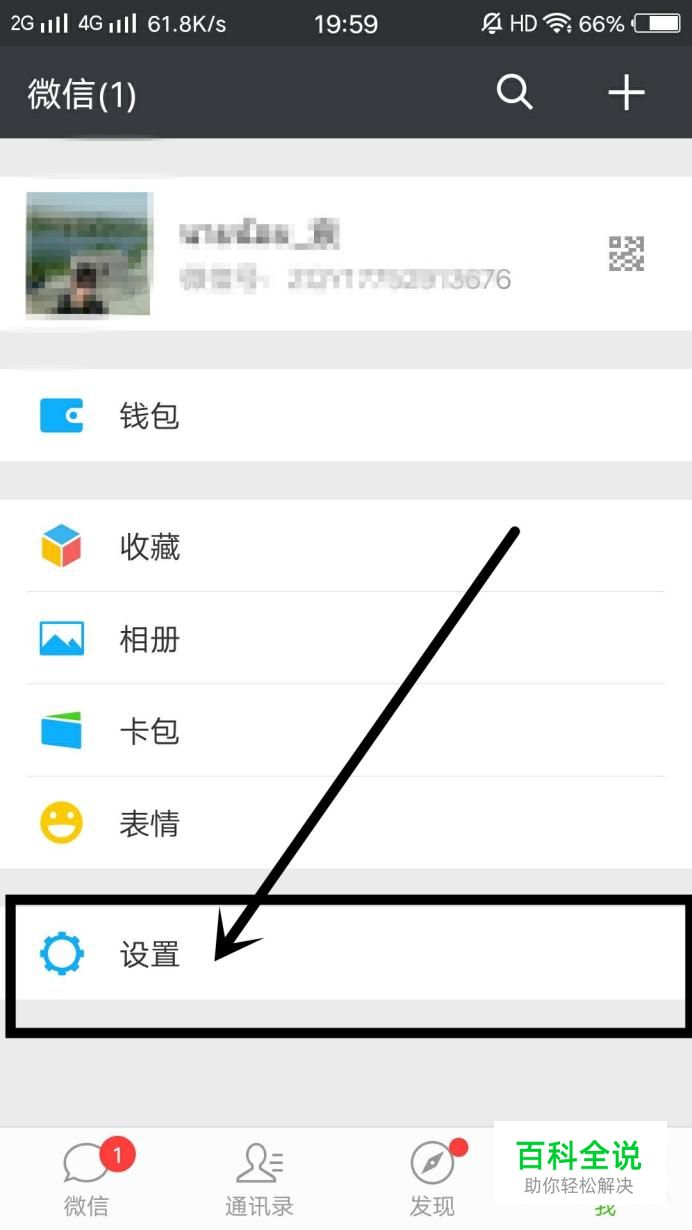Open 收藏 favorites
The height and width of the screenshot is (1230, 692).
coord(346,546)
